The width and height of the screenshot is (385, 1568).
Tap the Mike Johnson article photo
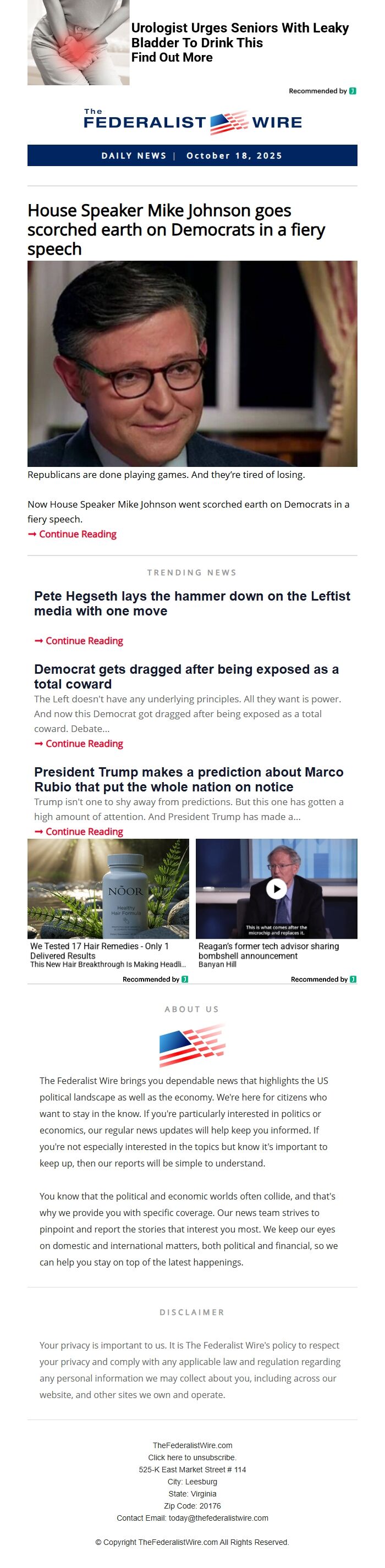192,364
